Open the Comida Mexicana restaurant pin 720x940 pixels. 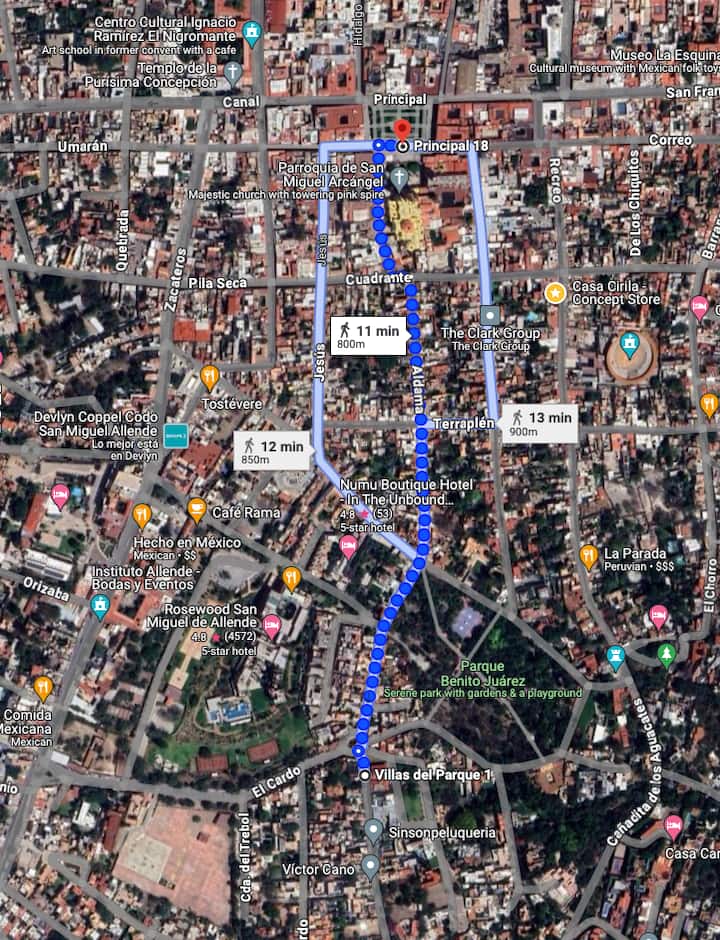click(43, 688)
